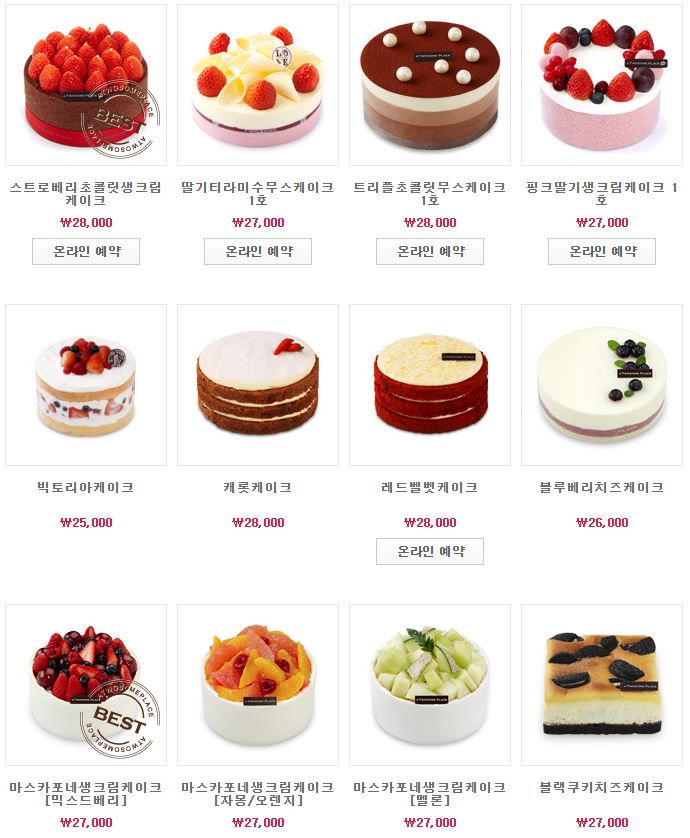Reserve 딸기티라미수무스케이크 1호 with 온라인 예약

click(258, 252)
